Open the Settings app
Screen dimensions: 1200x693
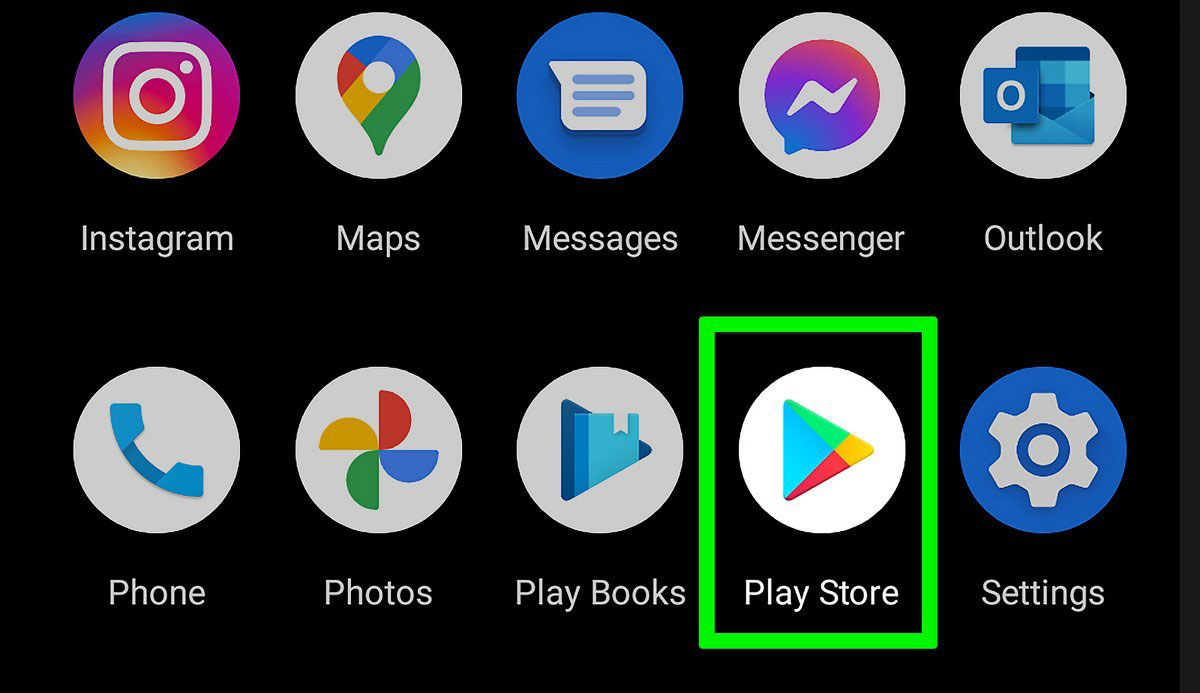1043,449
